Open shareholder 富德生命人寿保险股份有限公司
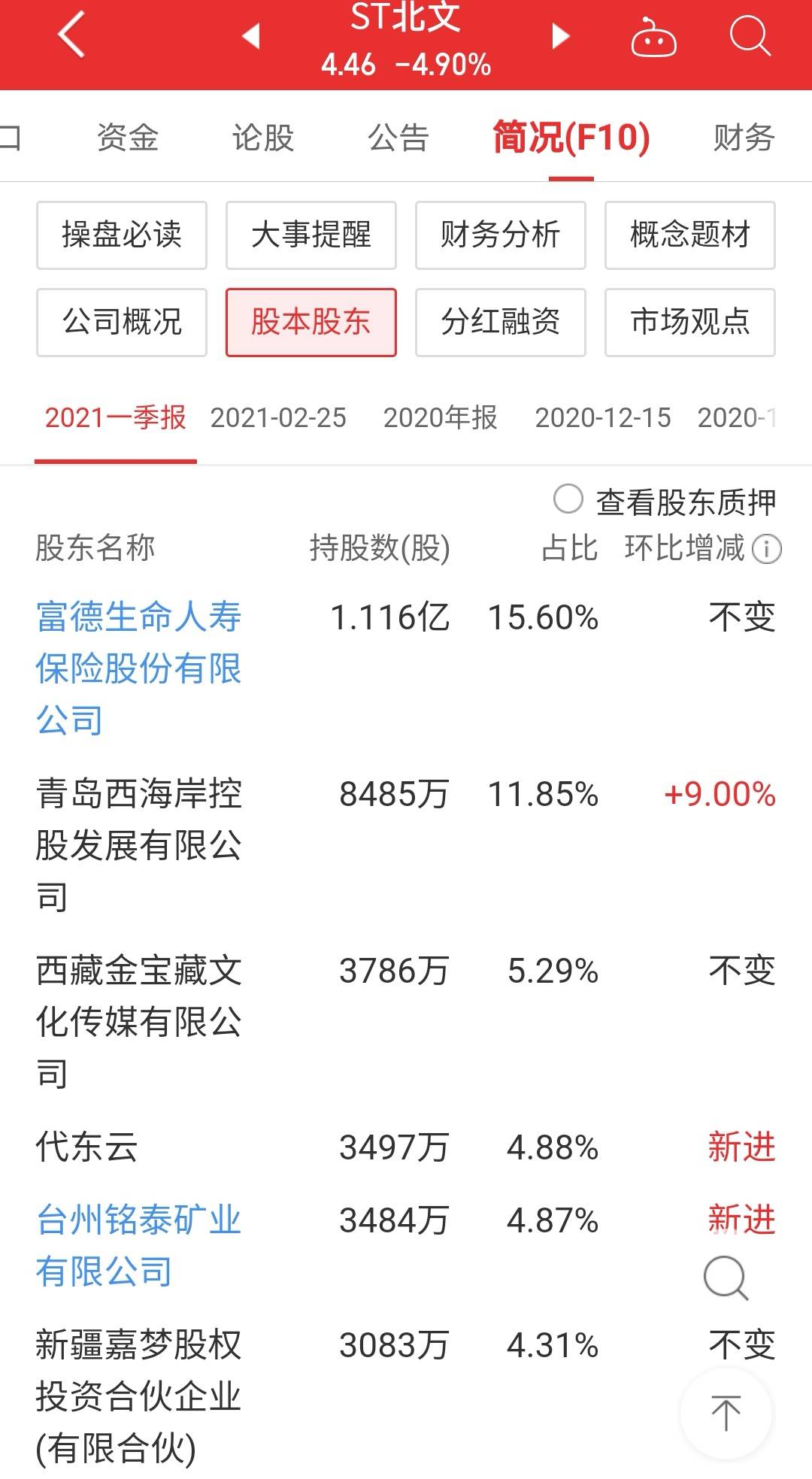Image resolution: width=812 pixels, height=1479 pixels. click(x=138, y=668)
